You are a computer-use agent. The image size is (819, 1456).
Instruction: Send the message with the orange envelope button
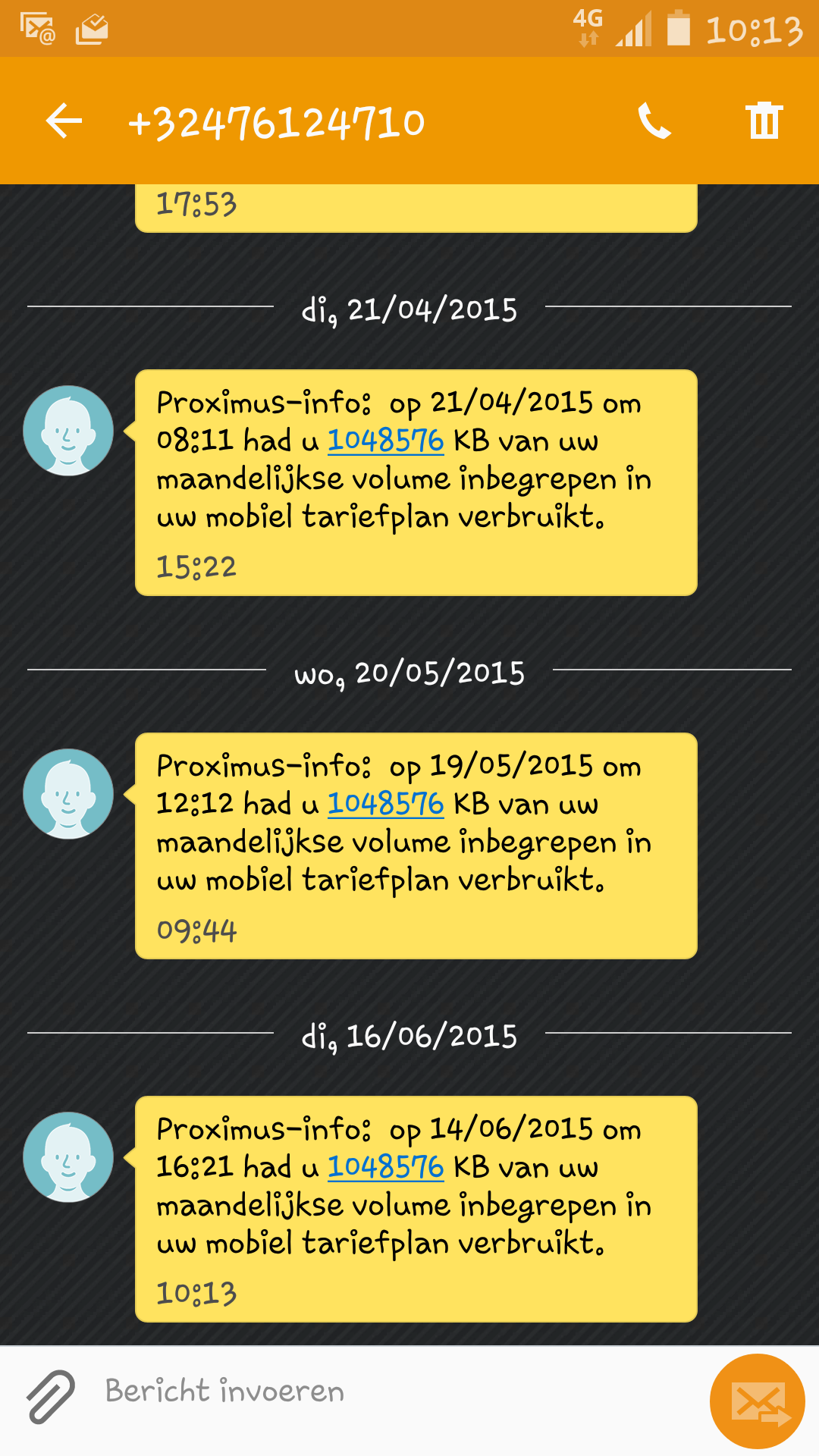pyautogui.click(x=757, y=1401)
